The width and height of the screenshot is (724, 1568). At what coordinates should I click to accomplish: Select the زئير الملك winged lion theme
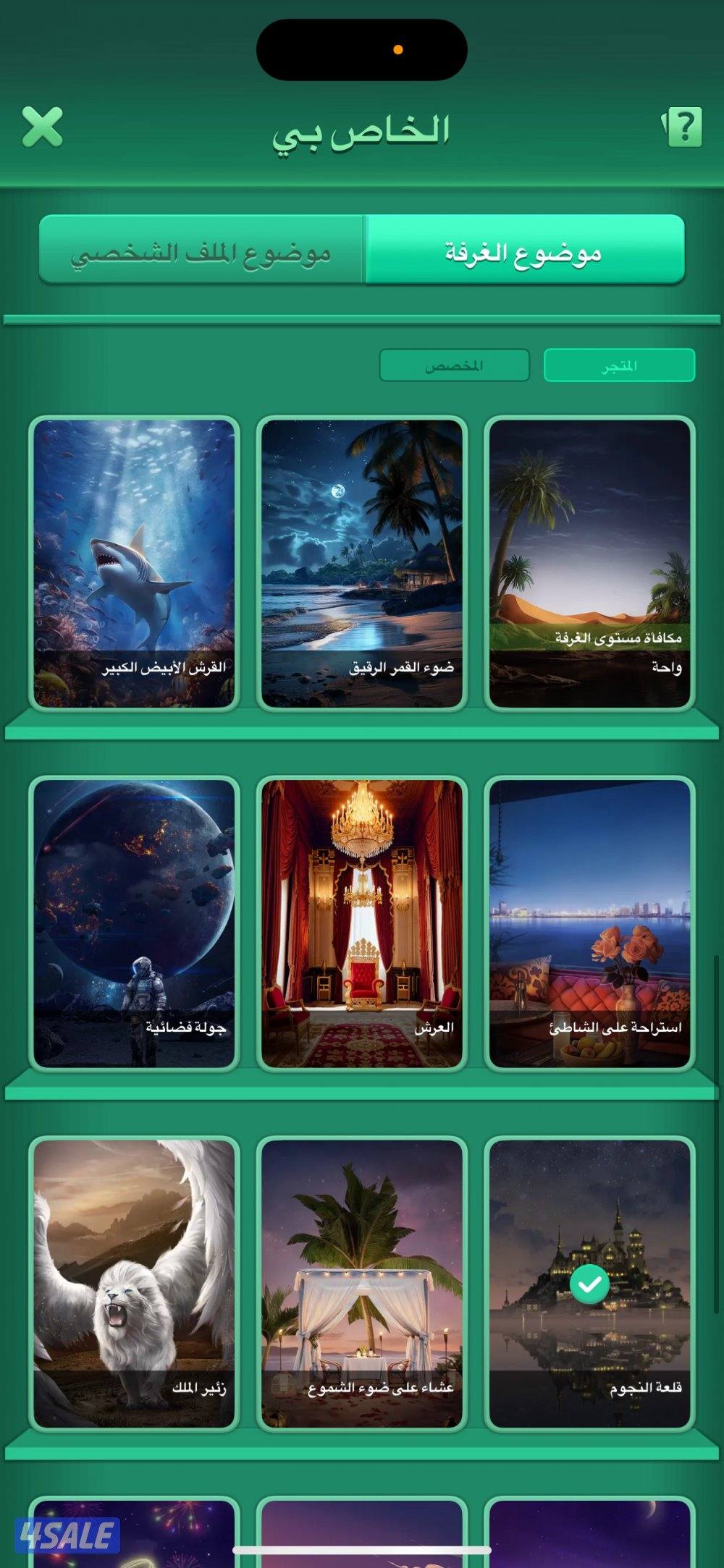pos(135,1274)
